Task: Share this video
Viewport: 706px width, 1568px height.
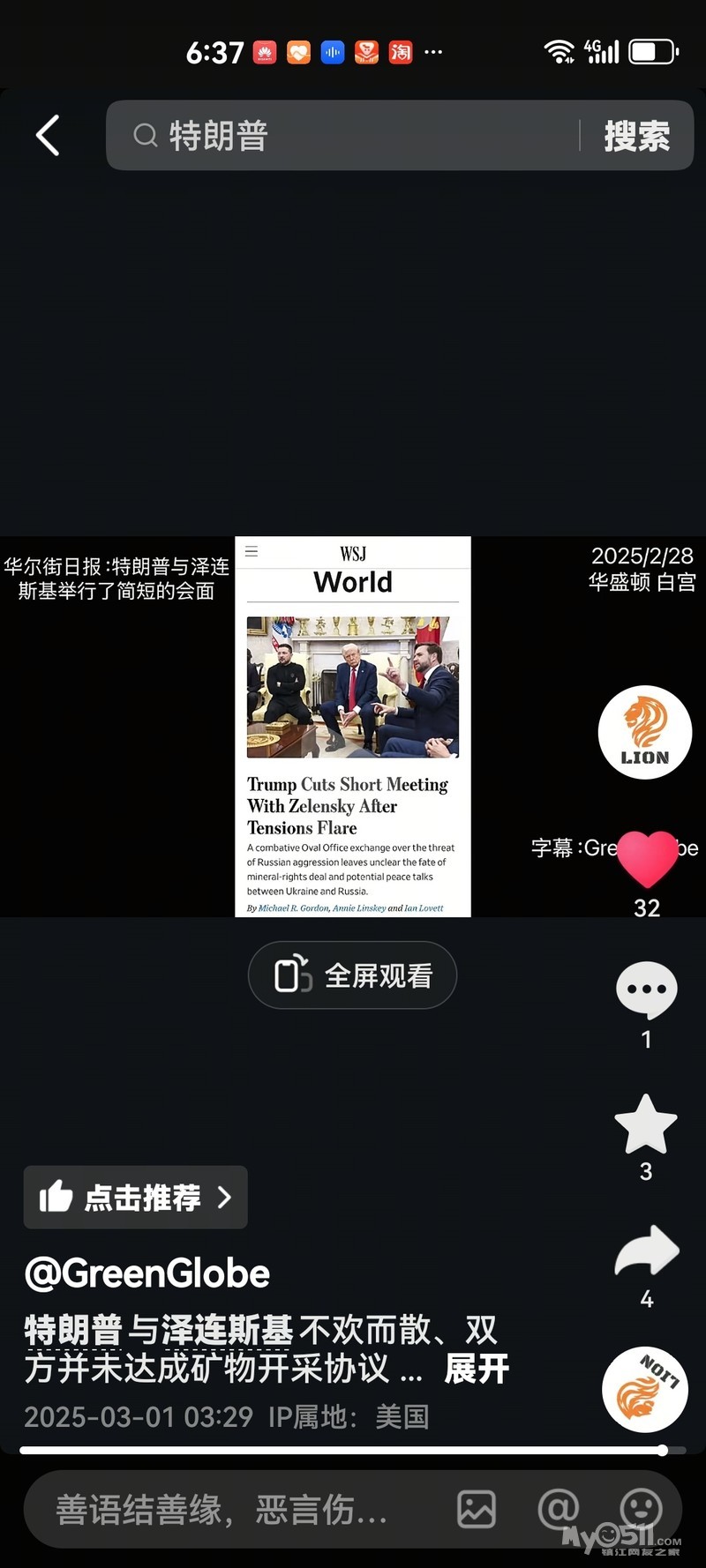Action: (x=646, y=1251)
